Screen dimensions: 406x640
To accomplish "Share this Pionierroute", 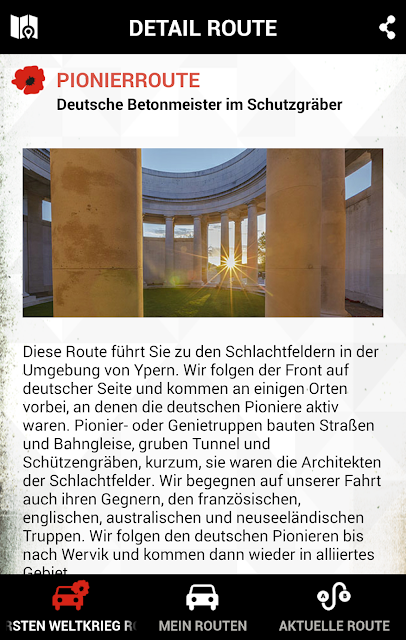I will [x=387, y=27].
